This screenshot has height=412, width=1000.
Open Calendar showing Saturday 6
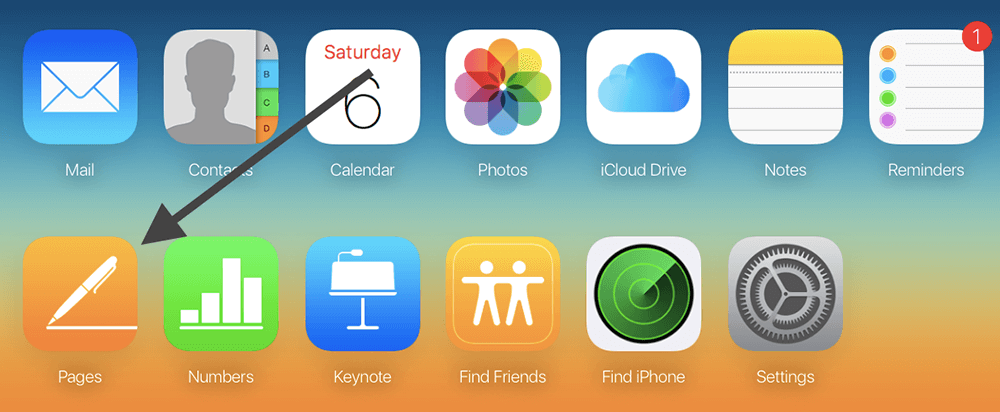pyautogui.click(x=362, y=87)
